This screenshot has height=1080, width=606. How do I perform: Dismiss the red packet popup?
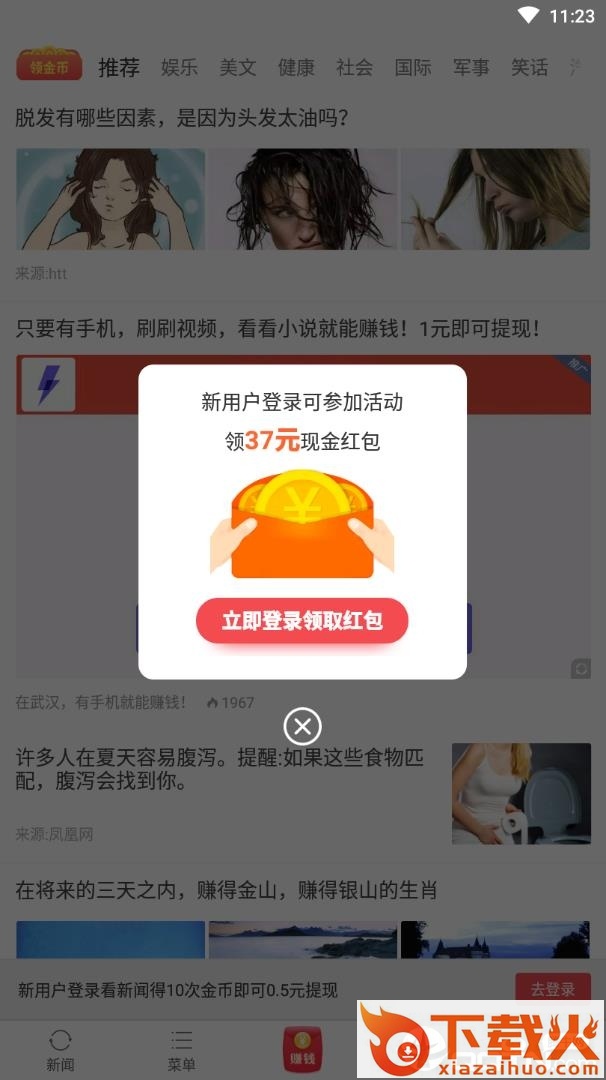click(302, 726)
